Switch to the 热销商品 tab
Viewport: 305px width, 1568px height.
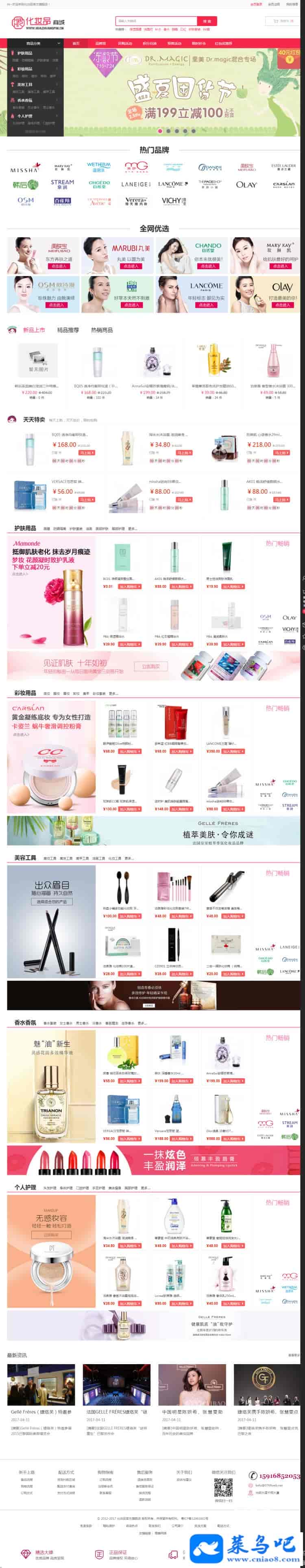point(102,331)
